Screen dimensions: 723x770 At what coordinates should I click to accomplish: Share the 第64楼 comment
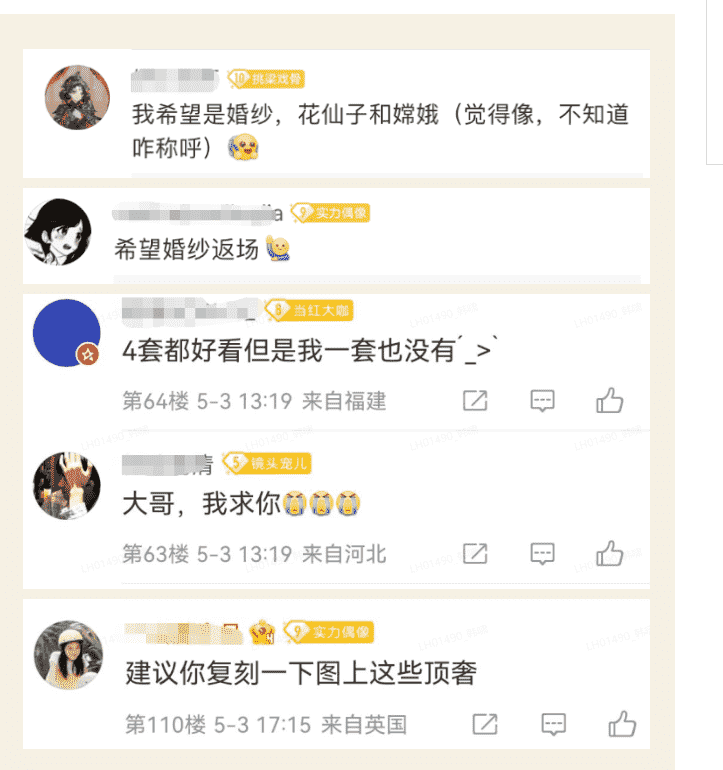[x=476, y=400]
